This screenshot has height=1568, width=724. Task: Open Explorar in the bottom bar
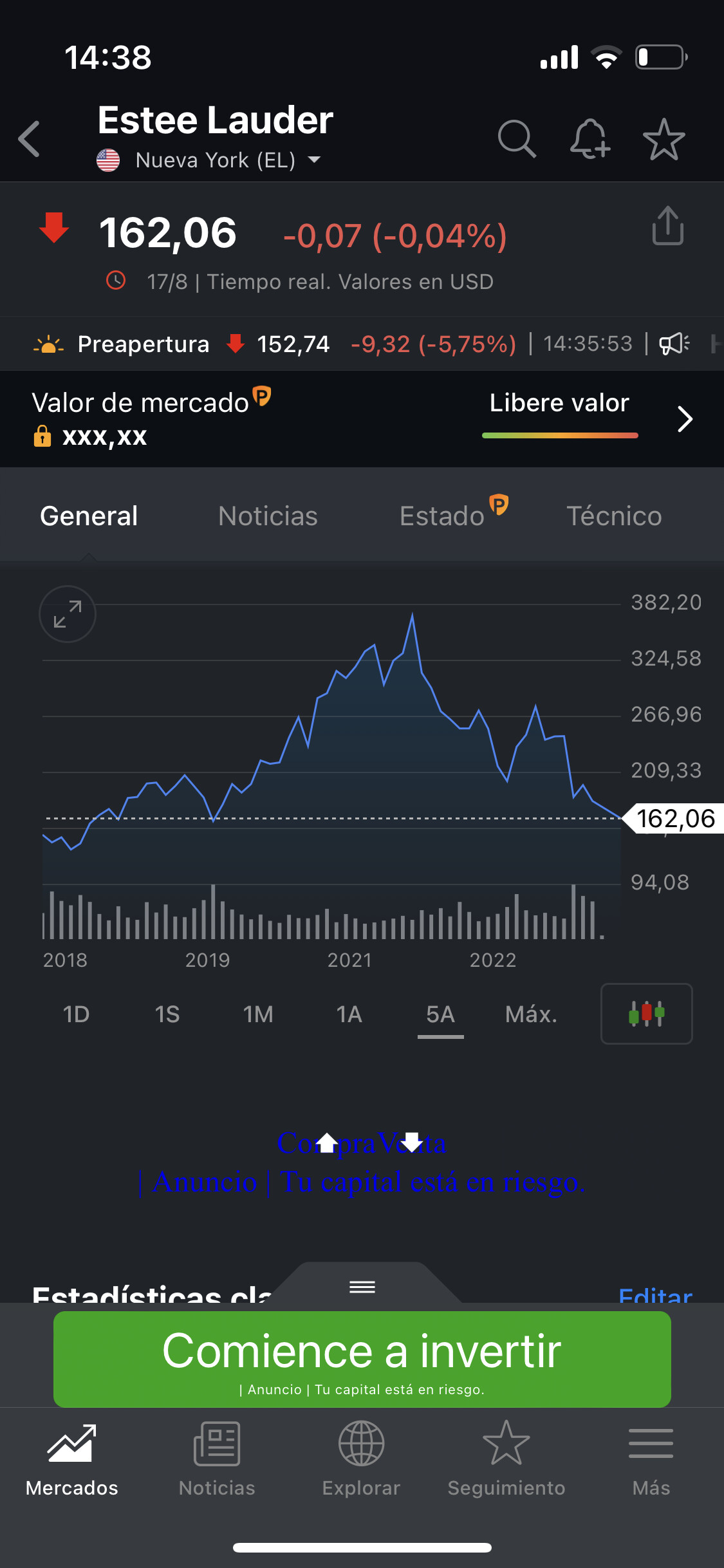pos(361,1459)
